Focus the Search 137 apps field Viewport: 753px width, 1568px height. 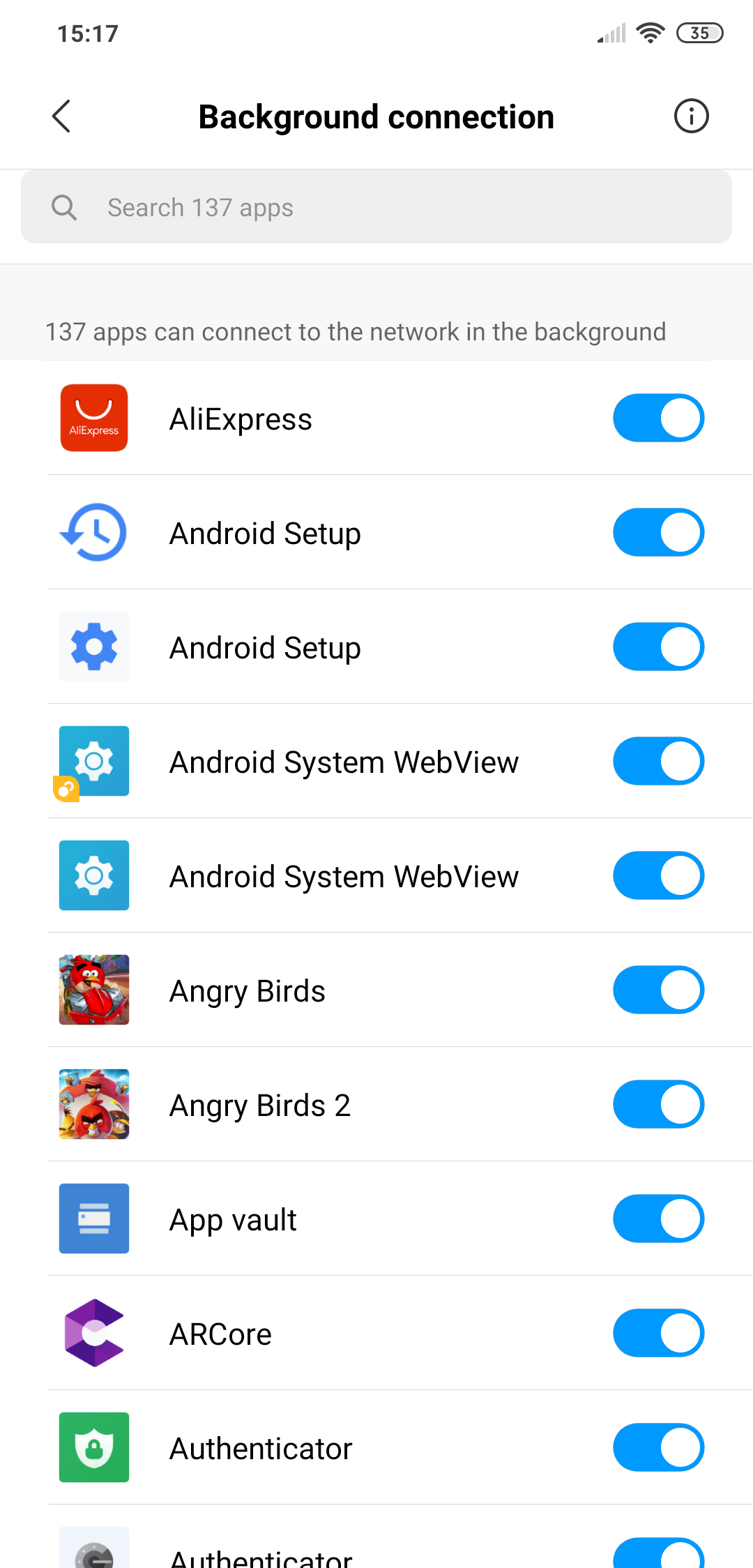376,207
